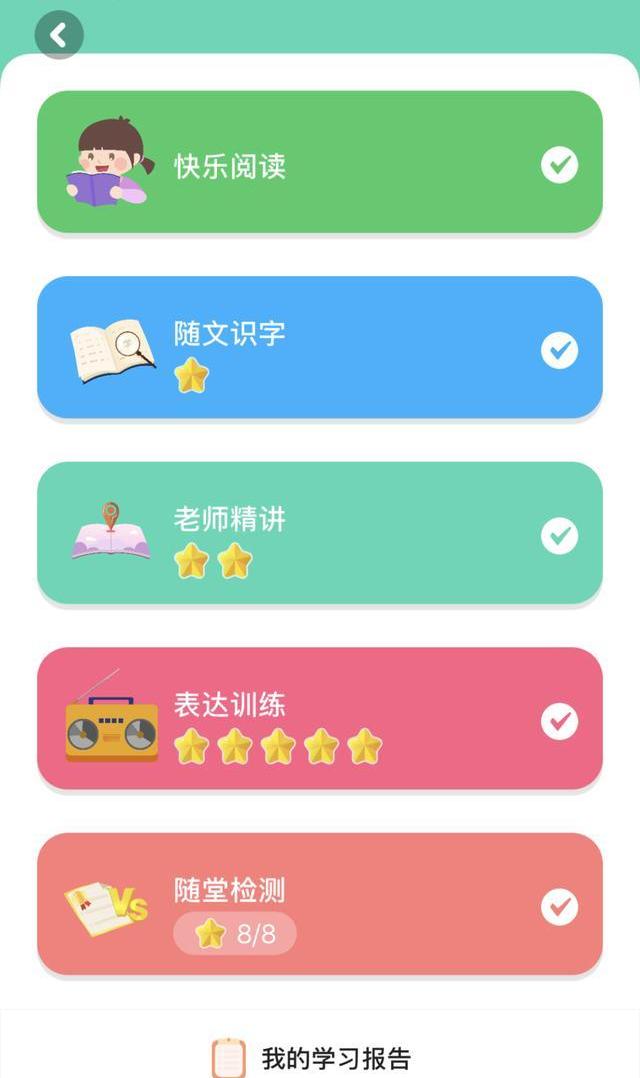Open the 快乐阅读 lesson card
This screenshot has height=1078, width=640.
point(320,163)
